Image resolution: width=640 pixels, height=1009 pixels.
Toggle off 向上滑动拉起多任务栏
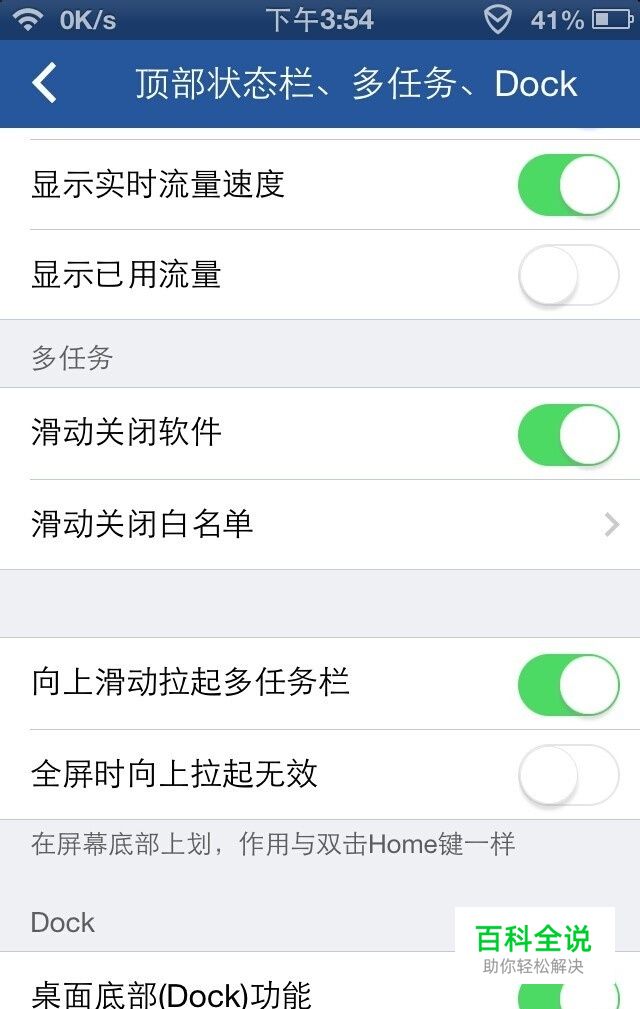click(568, 684)
